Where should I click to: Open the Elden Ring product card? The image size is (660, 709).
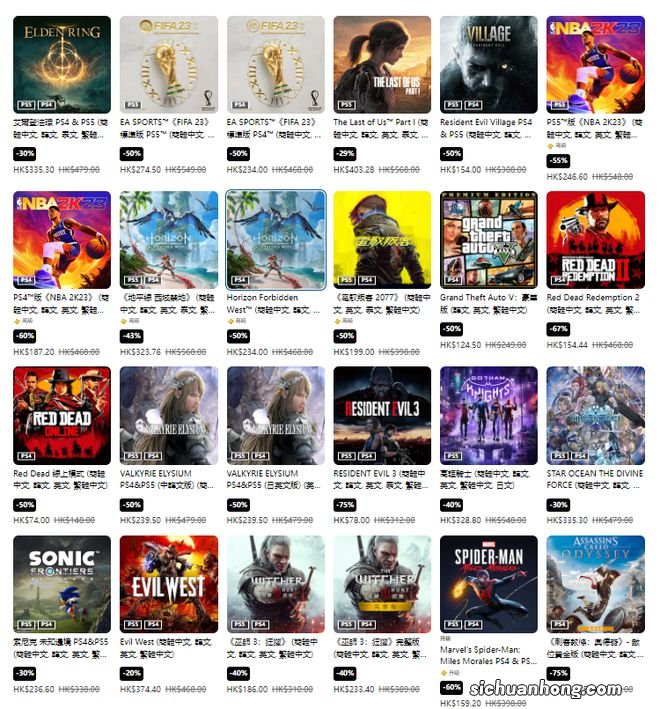tap(61, 64)
